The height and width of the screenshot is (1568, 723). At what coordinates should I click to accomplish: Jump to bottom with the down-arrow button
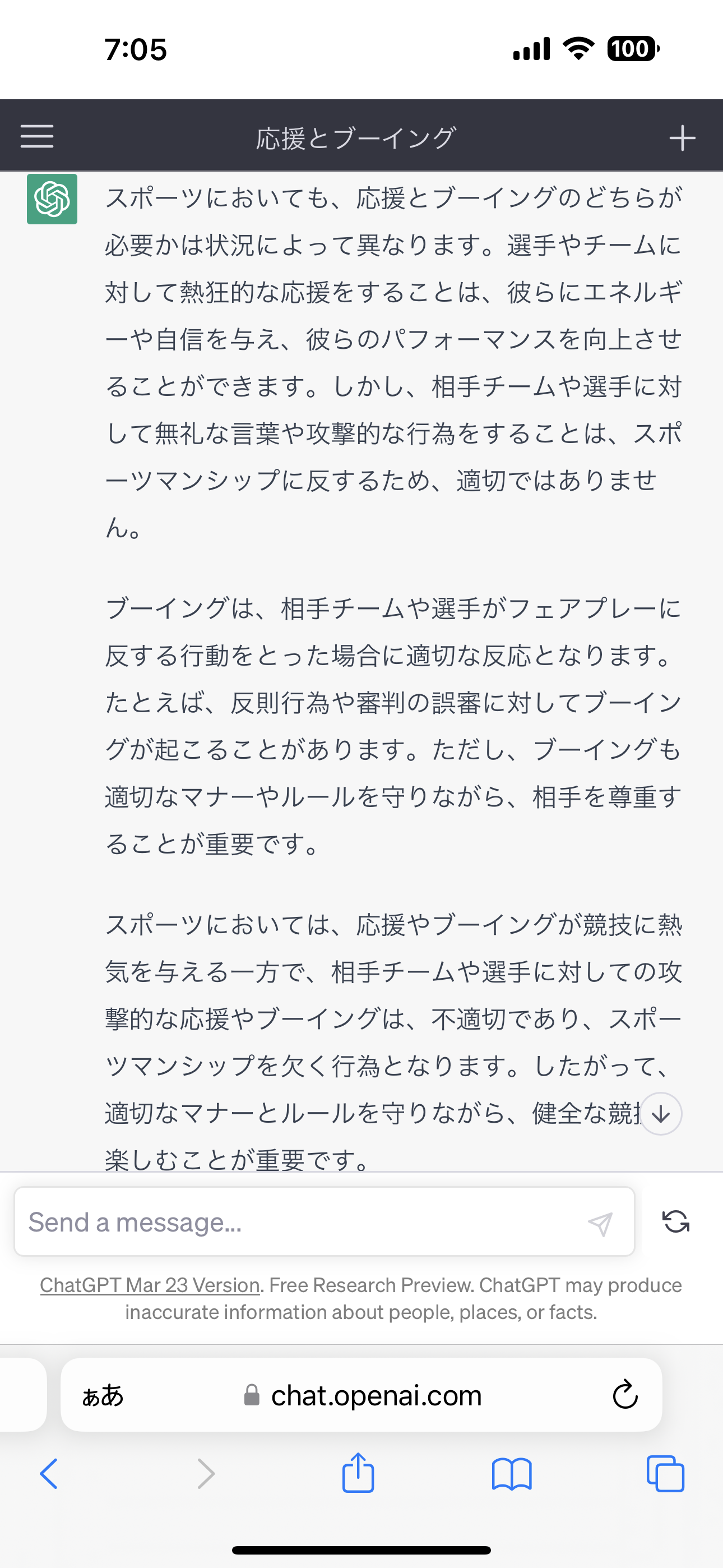click(x=661, y=1114)
